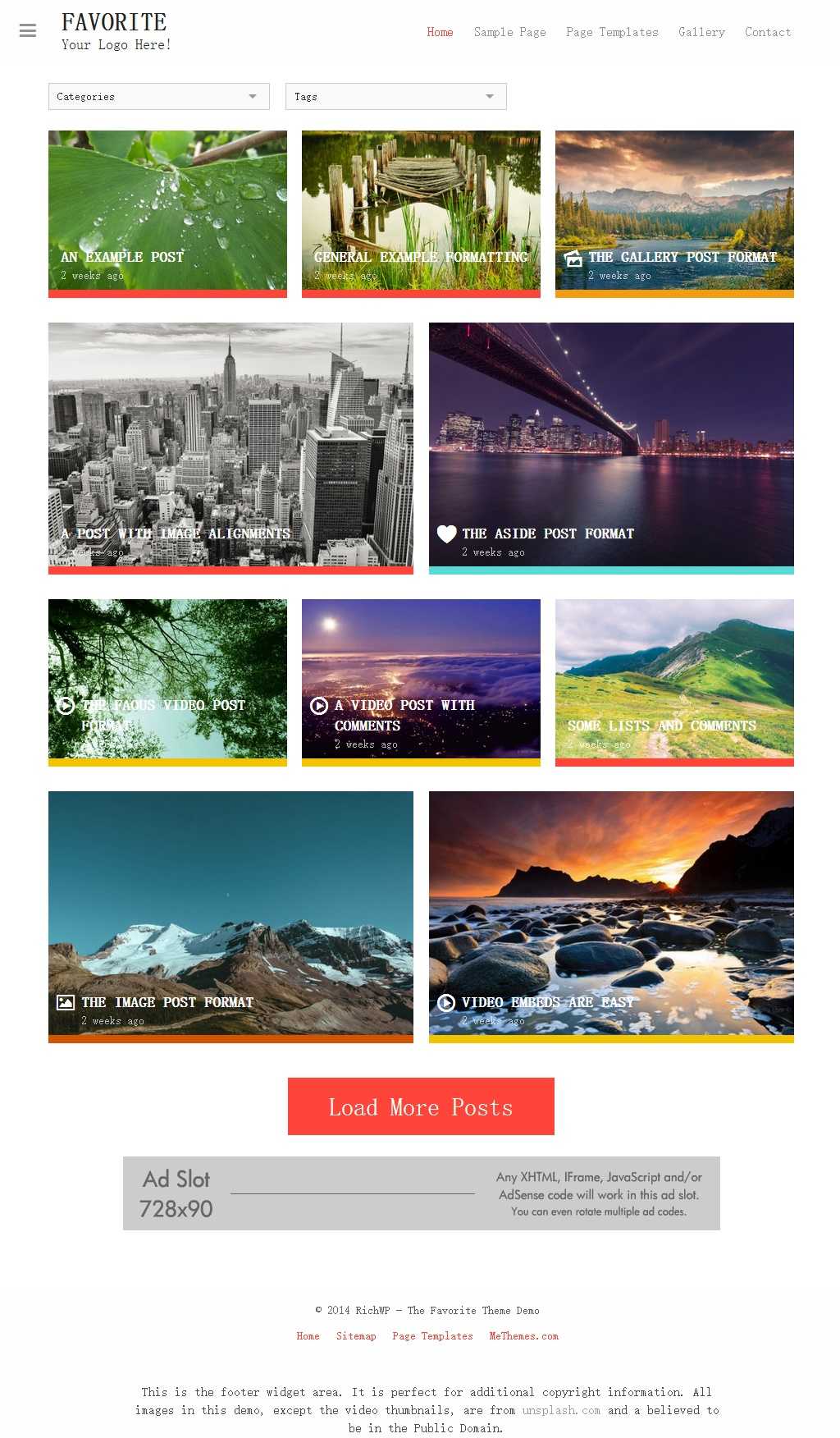Visit the unsplash.com link
This screenshot has width=840, height=1438.
[x=561, y=1410]
